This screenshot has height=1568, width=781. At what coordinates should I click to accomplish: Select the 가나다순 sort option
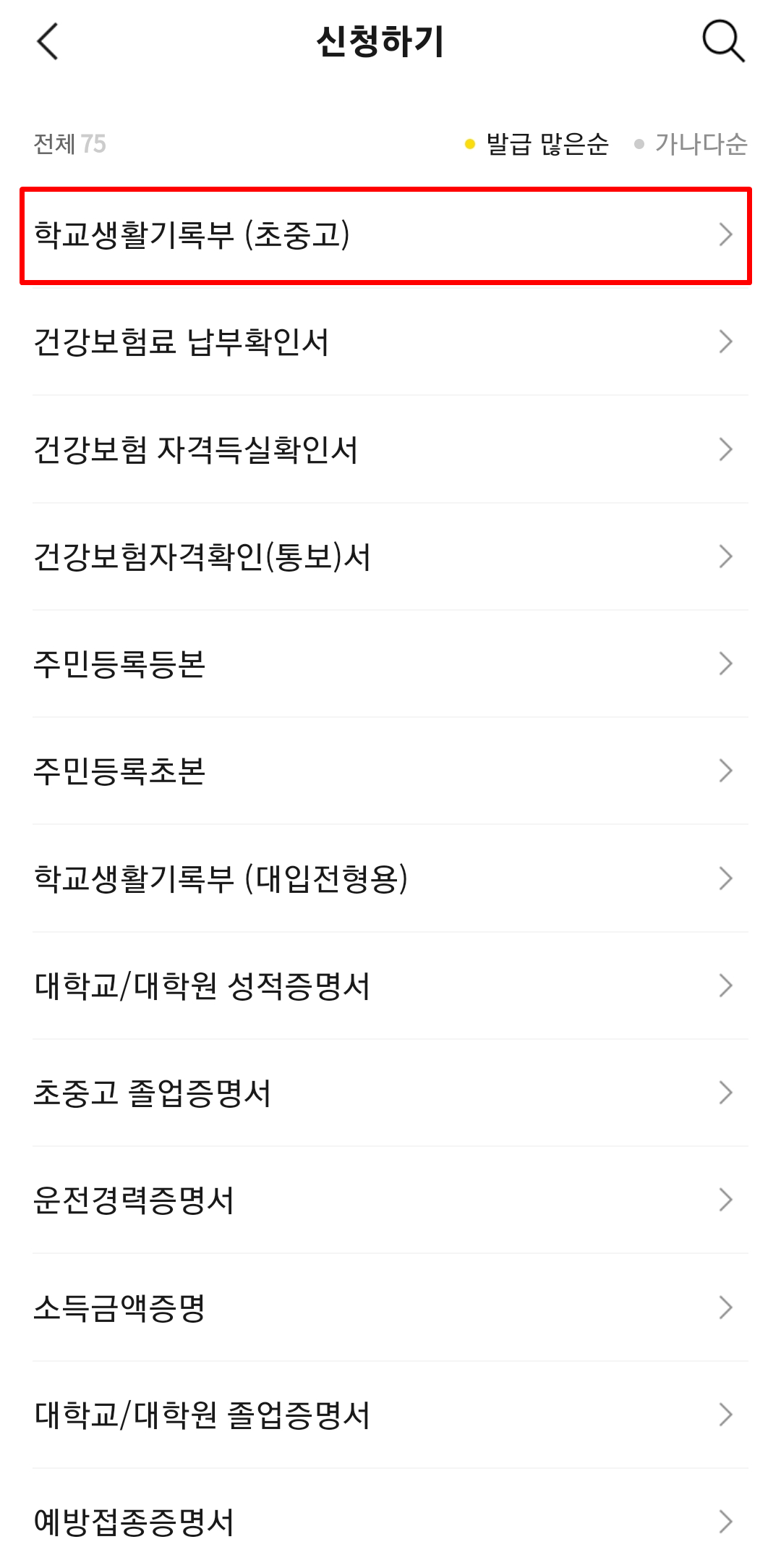[x=700, y=143]
